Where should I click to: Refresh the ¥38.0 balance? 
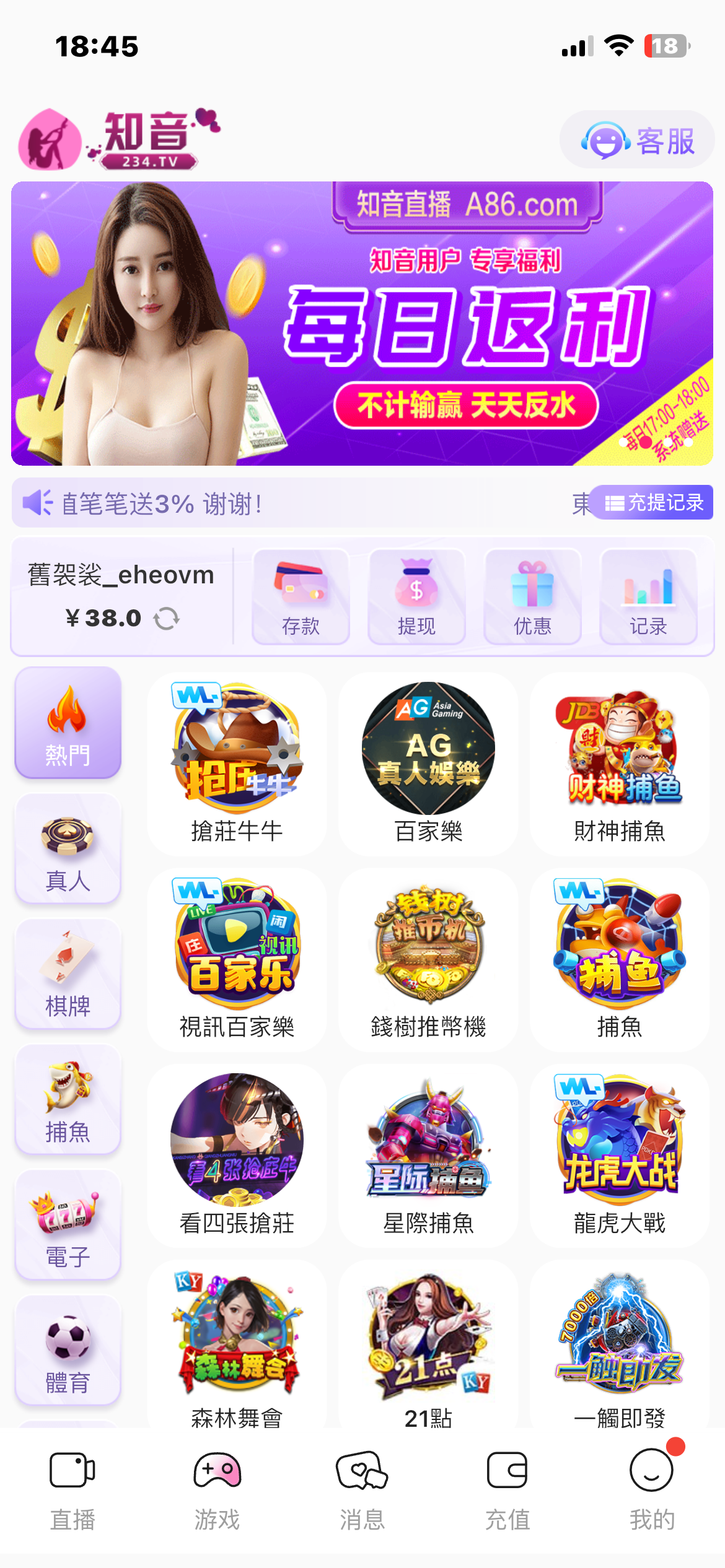tap(166, 618)
